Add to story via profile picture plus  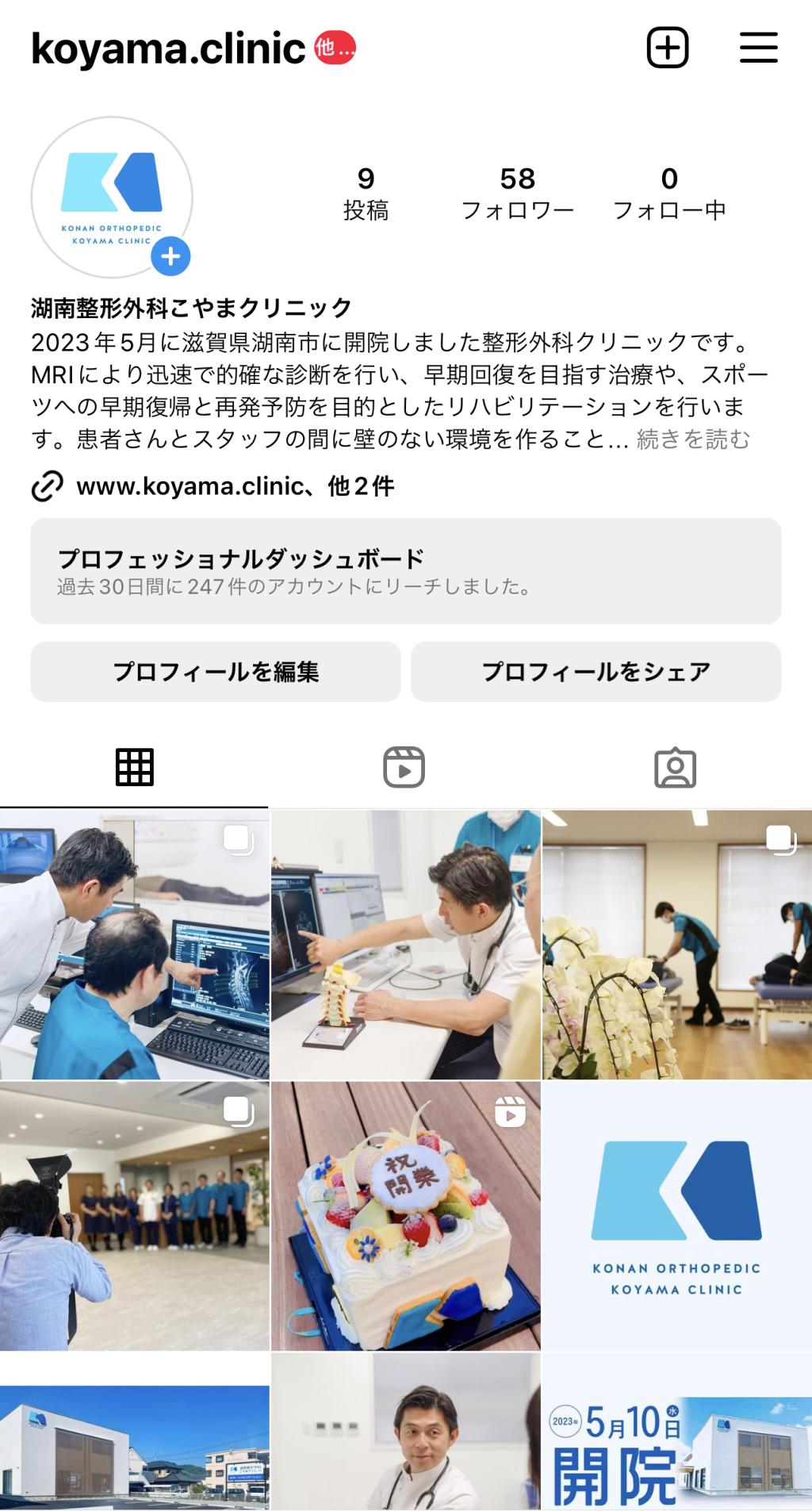pos(170,256)
